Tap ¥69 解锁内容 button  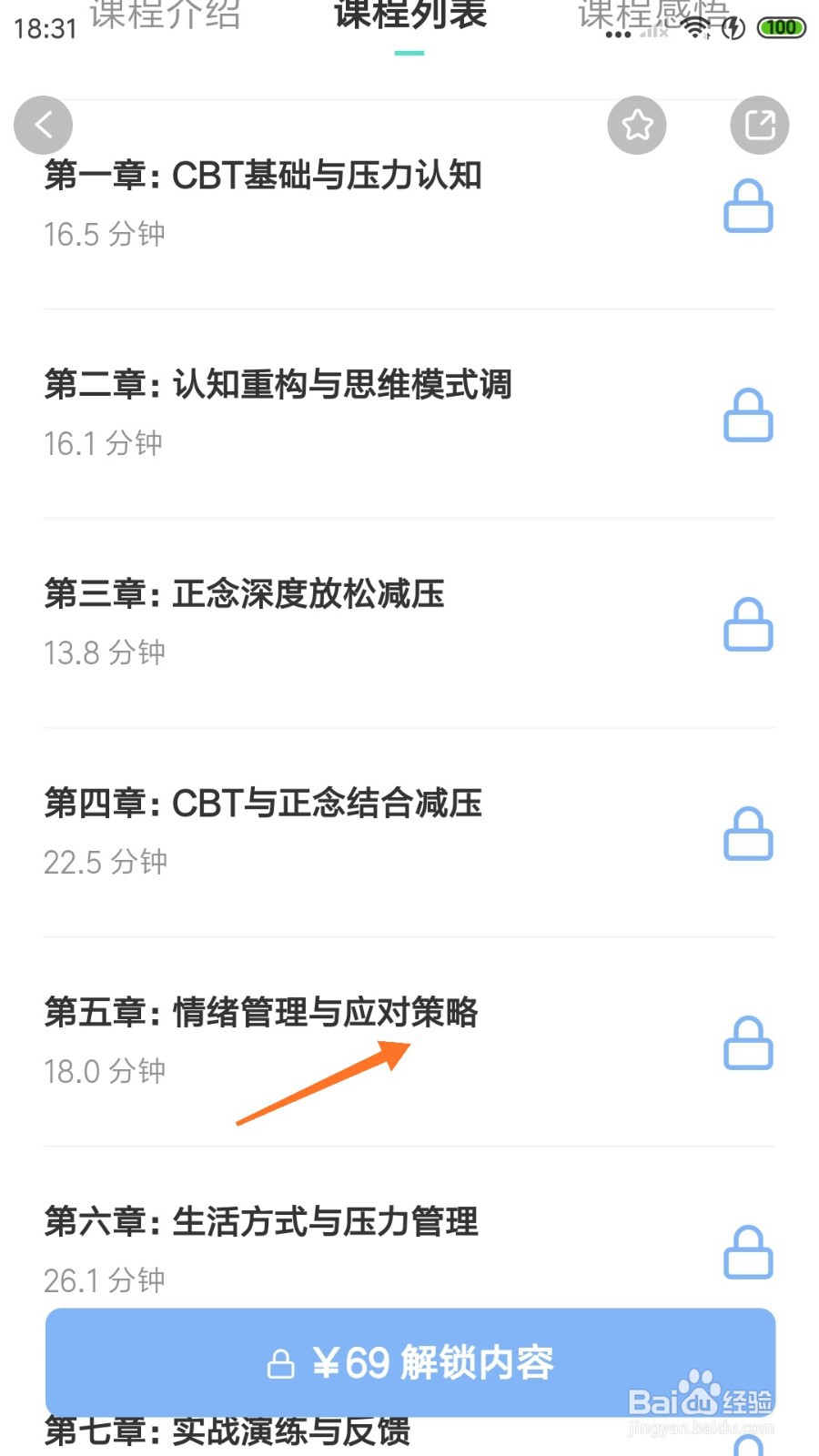click(410, 1362)
